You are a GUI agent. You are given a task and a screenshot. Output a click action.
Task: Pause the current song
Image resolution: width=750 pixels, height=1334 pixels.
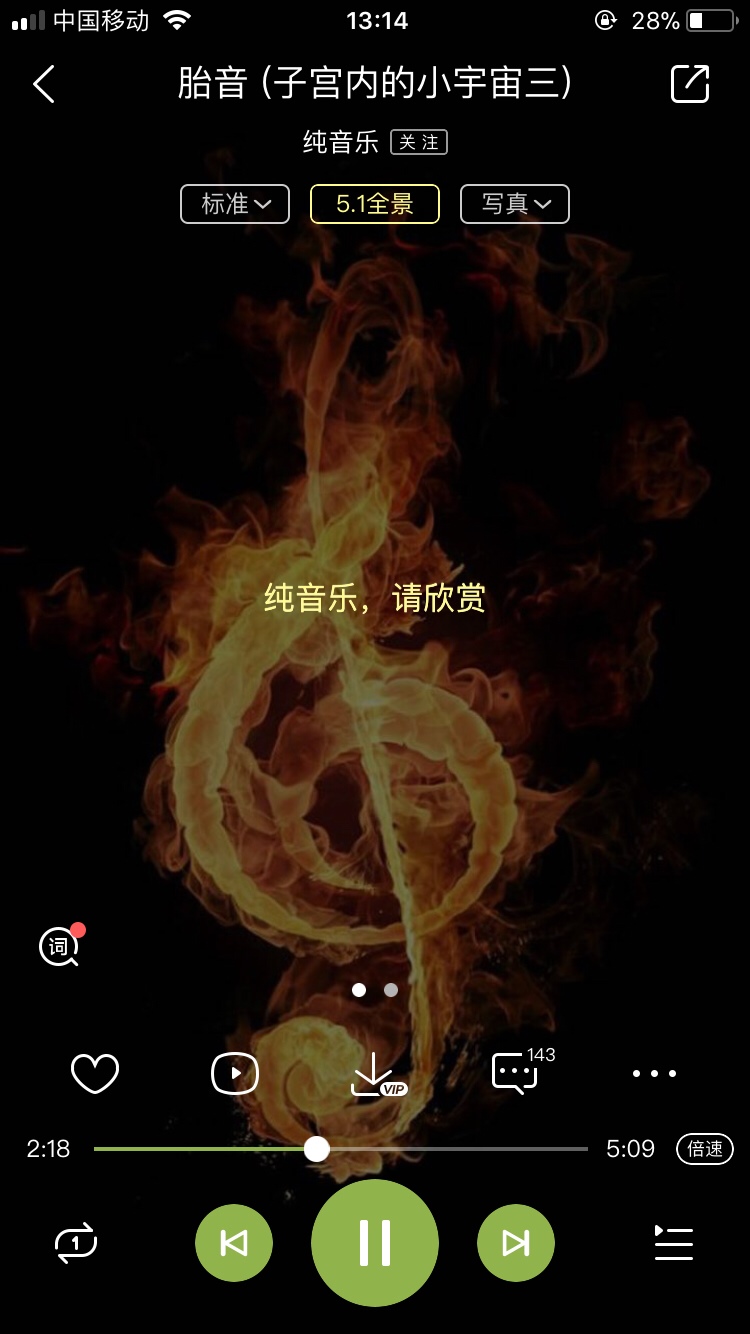pos(375,1243)
